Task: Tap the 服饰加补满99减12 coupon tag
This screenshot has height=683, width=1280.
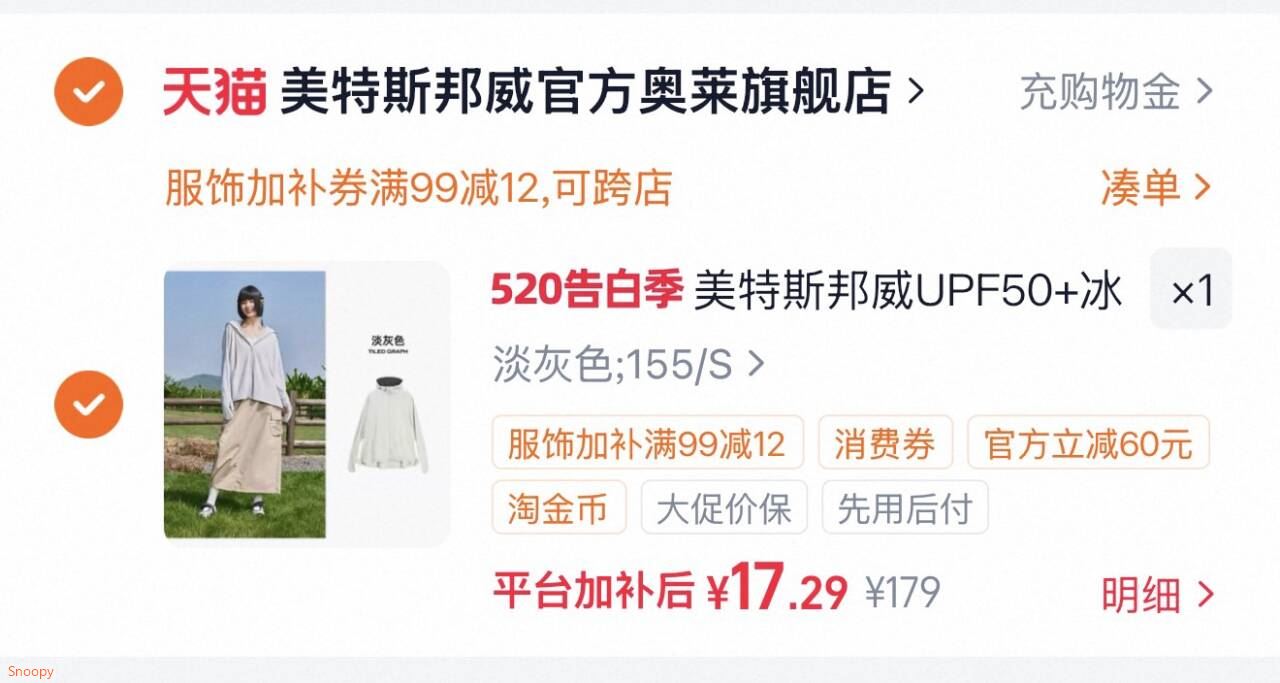Action: tap(647, 442)
